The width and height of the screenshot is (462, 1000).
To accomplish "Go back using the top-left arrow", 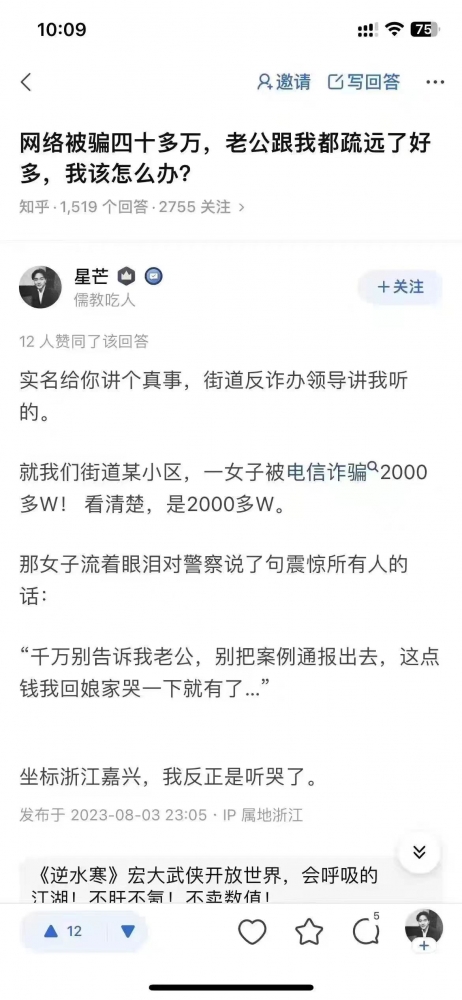I will [x=26, y=82].
